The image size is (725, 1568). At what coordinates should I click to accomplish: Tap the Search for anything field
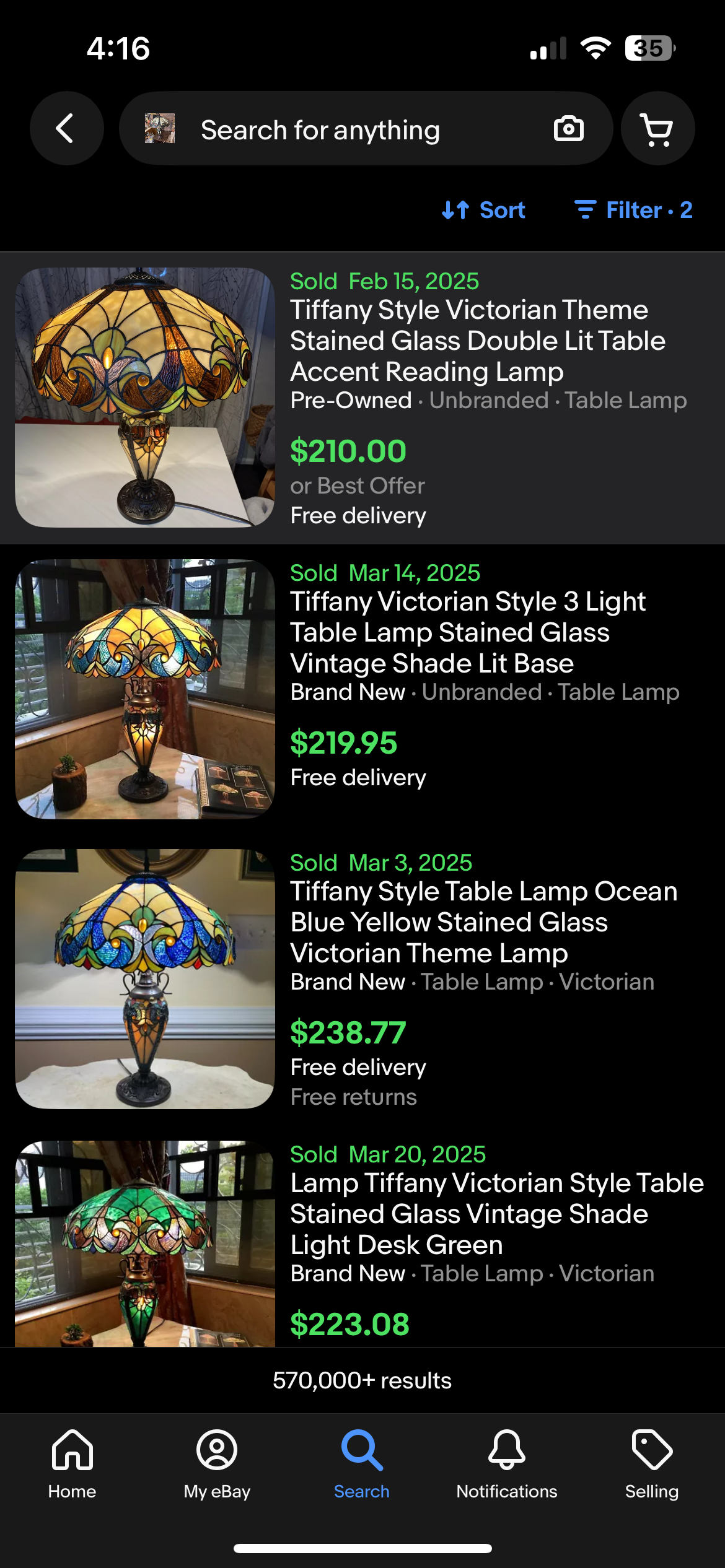click(347, 130)
